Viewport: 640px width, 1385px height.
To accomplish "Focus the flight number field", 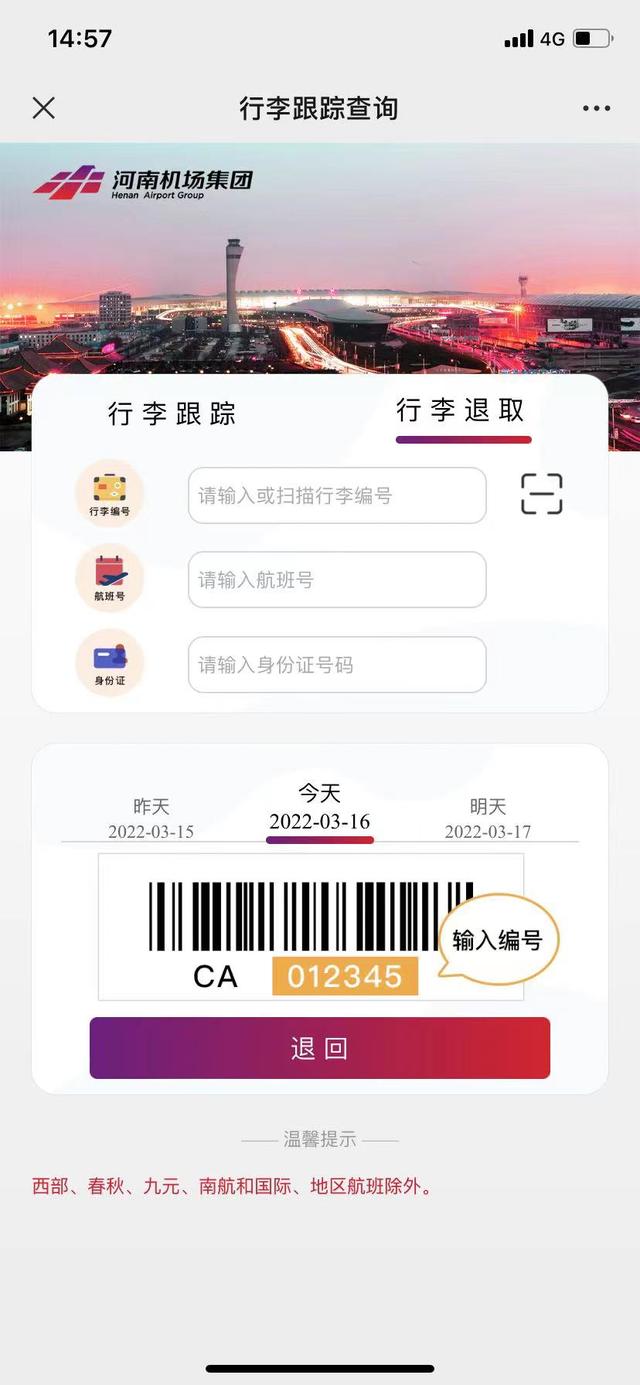I will [x=337, y=580].
